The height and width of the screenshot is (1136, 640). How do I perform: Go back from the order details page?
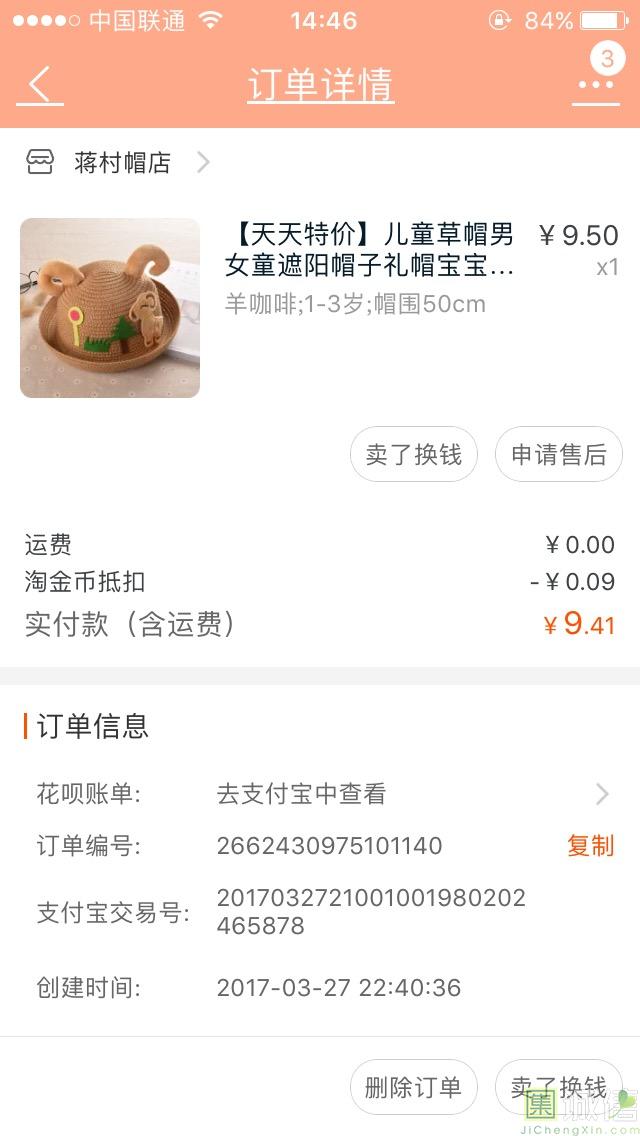pos(40,84)
